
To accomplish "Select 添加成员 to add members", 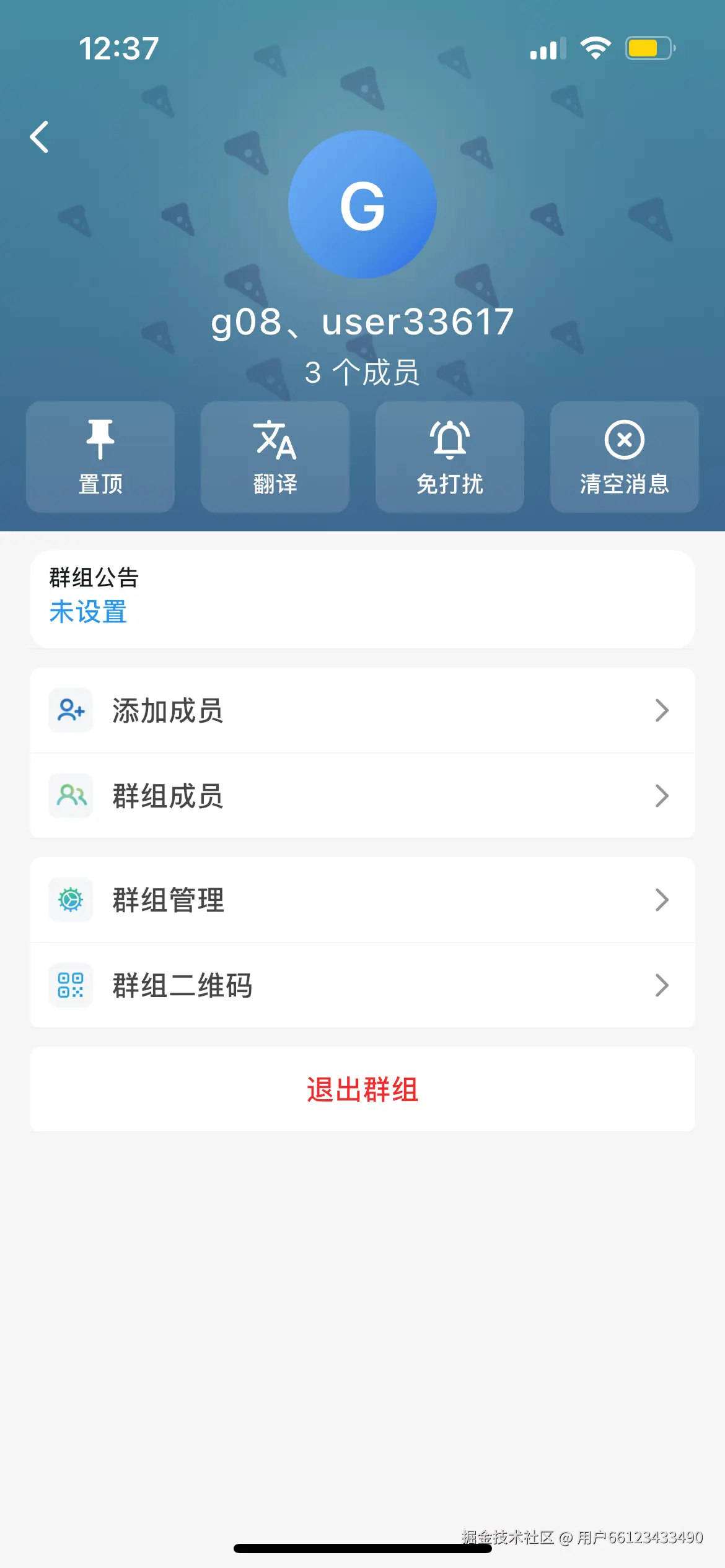I will tap(362, 710).
